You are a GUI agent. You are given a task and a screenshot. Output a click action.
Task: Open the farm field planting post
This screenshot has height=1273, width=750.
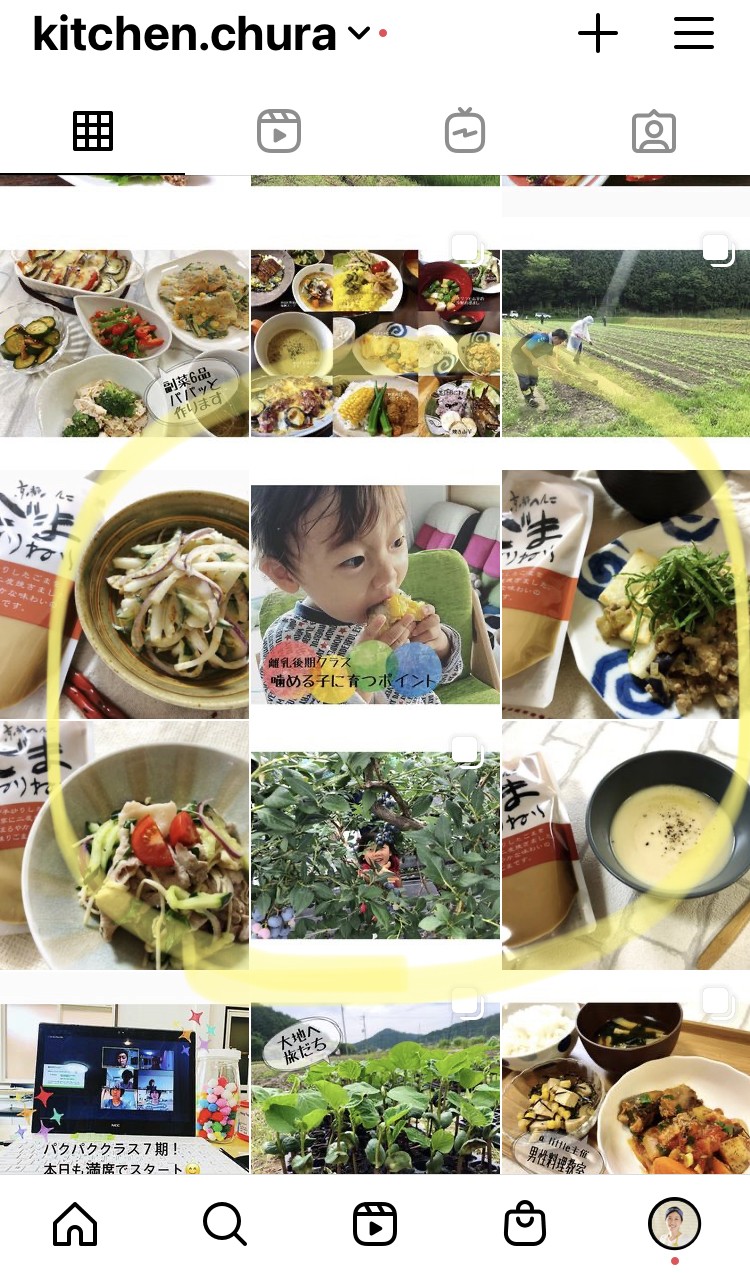click(626, 343)
